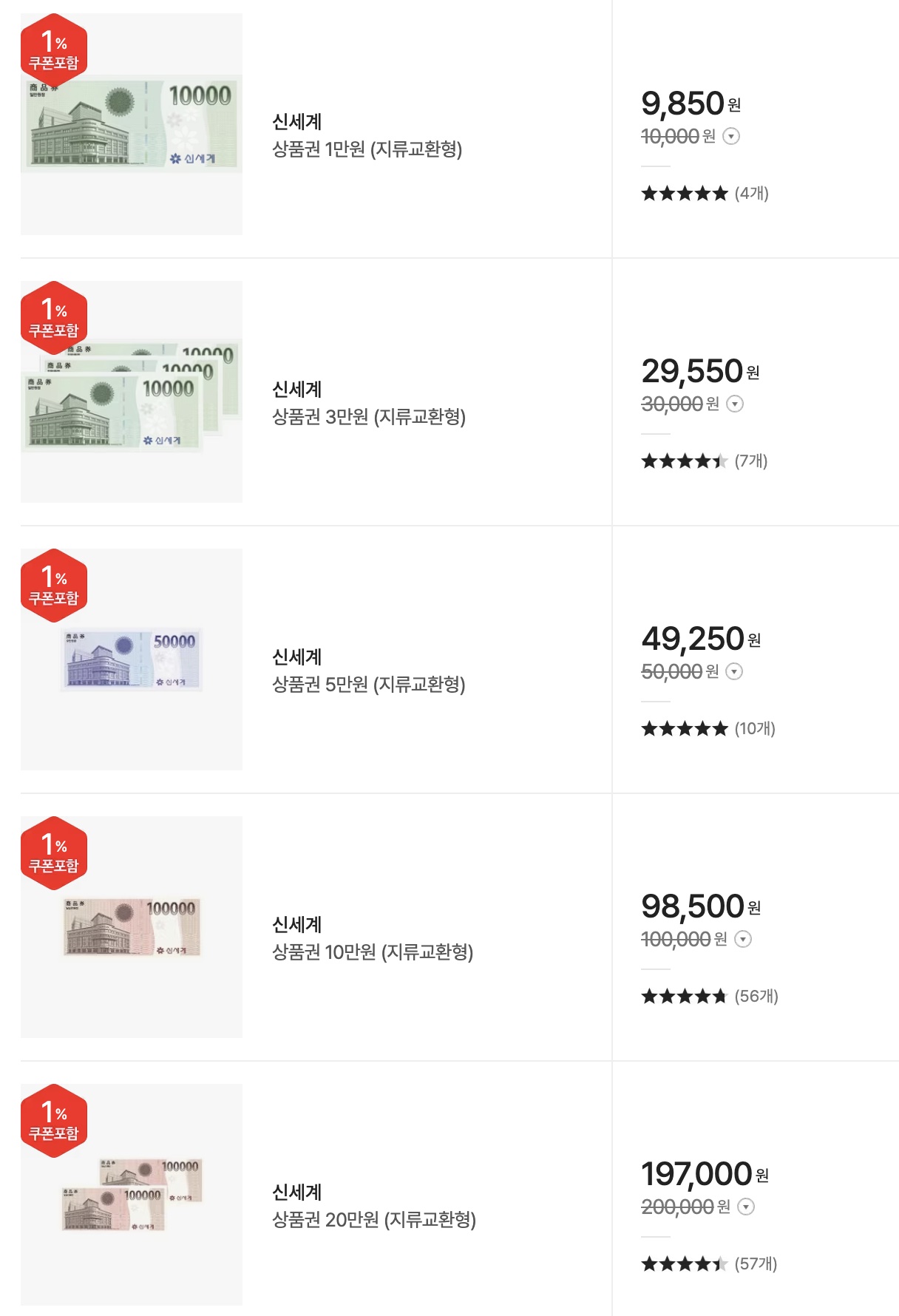The width and height of the screenshot is (899, 1316).
Task: Select the coupon badge on the 5만원 gift certificate
Action: click(55, 584)
